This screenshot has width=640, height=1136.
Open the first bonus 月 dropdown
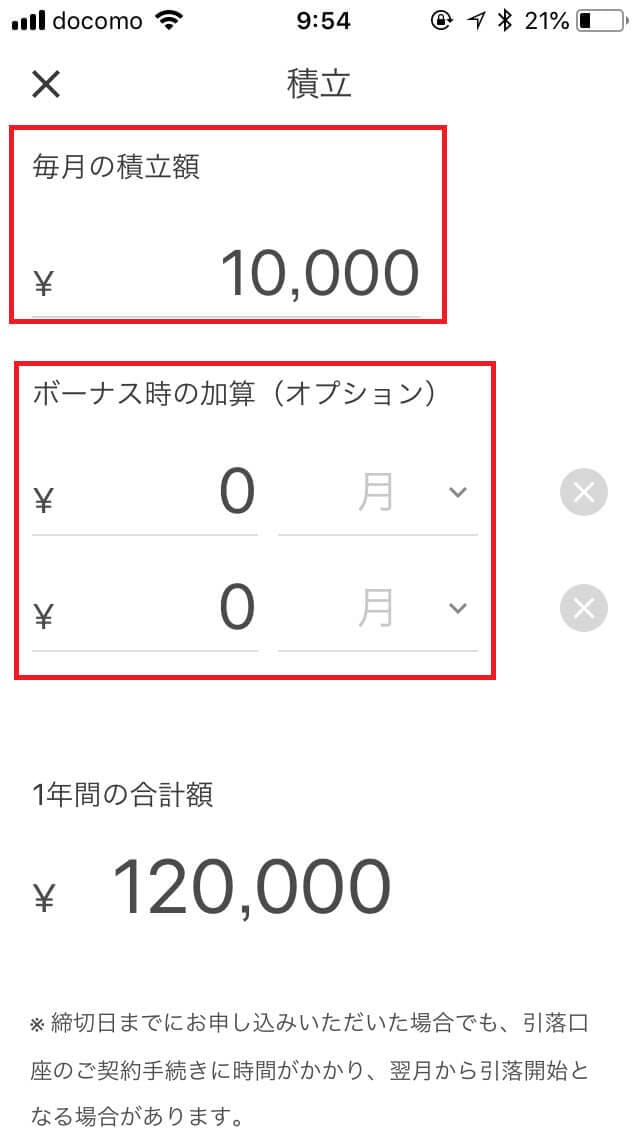(x=378, y=494)
